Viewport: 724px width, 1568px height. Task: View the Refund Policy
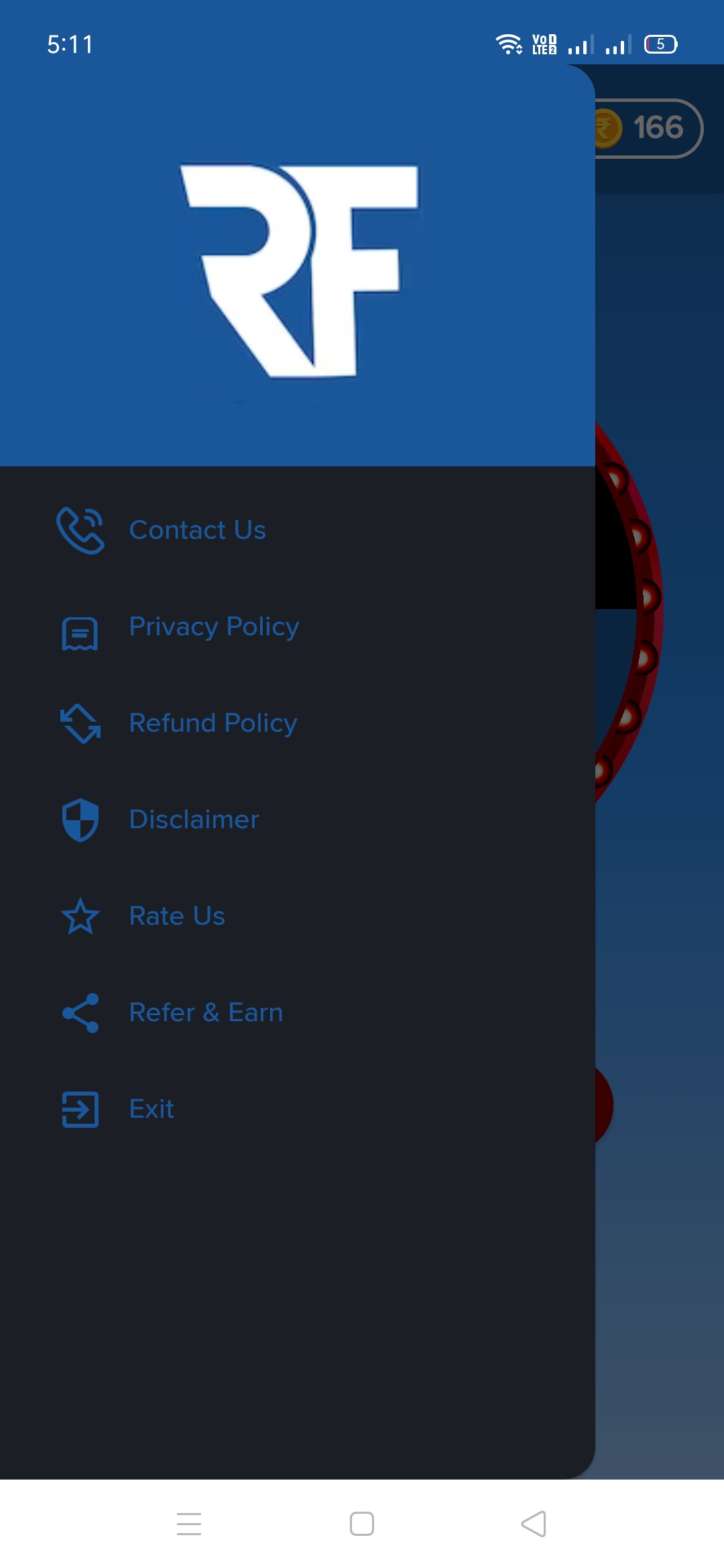point(213,723)
